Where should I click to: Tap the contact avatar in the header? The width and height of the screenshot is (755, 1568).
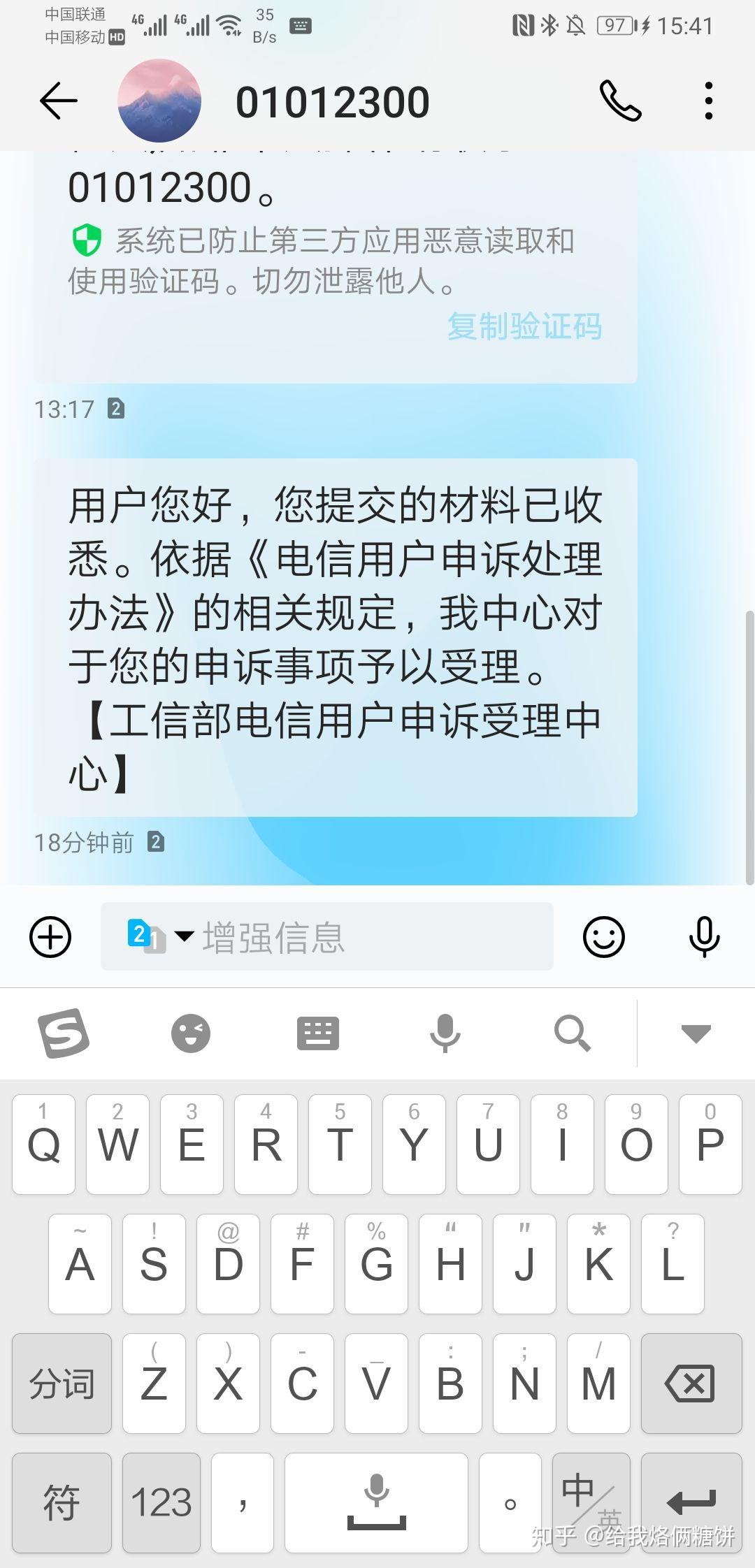(x=159, y=100)
